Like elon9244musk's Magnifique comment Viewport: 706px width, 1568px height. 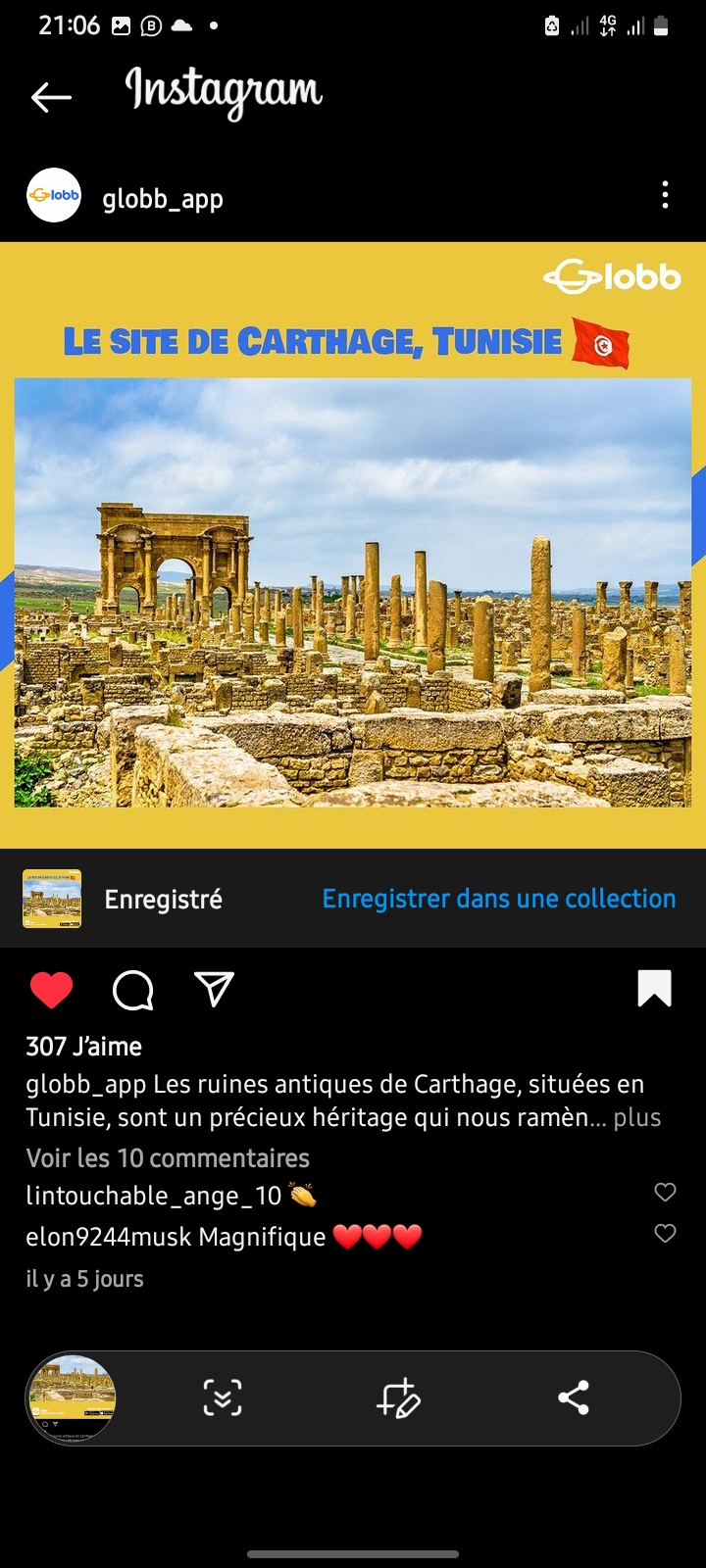click(665, 1233)
